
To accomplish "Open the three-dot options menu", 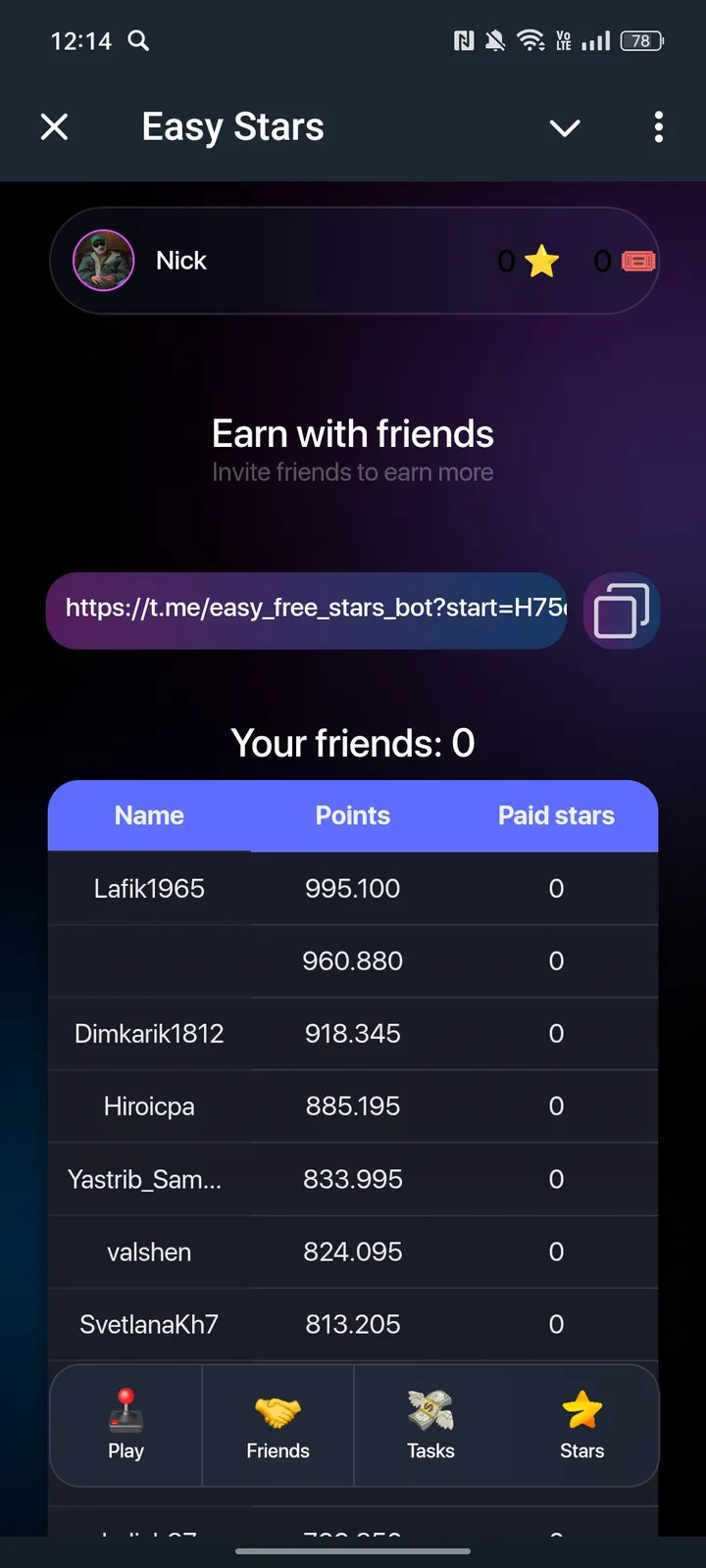I will 658,127.
